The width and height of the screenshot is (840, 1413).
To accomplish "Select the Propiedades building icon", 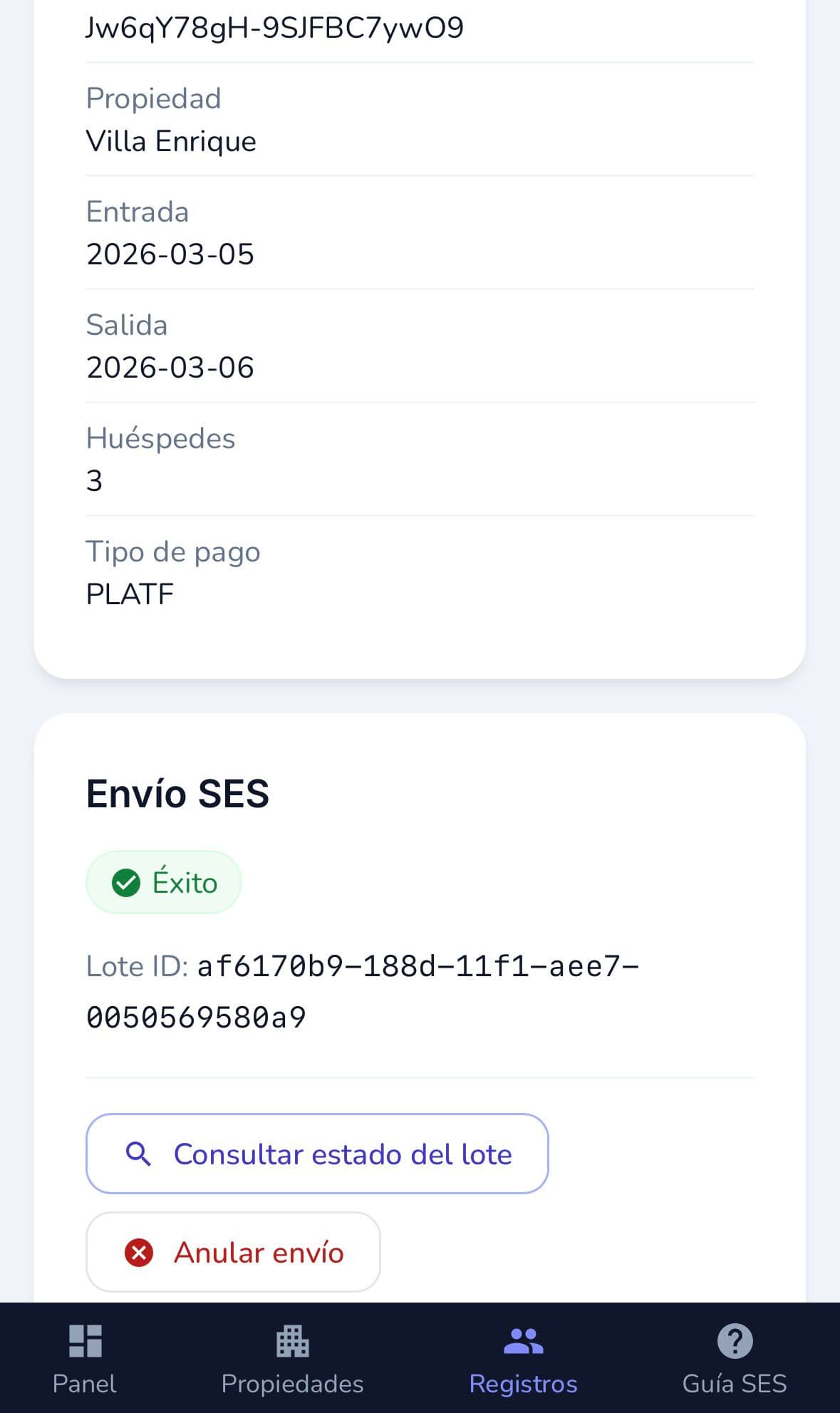I will coord(292,1339).
